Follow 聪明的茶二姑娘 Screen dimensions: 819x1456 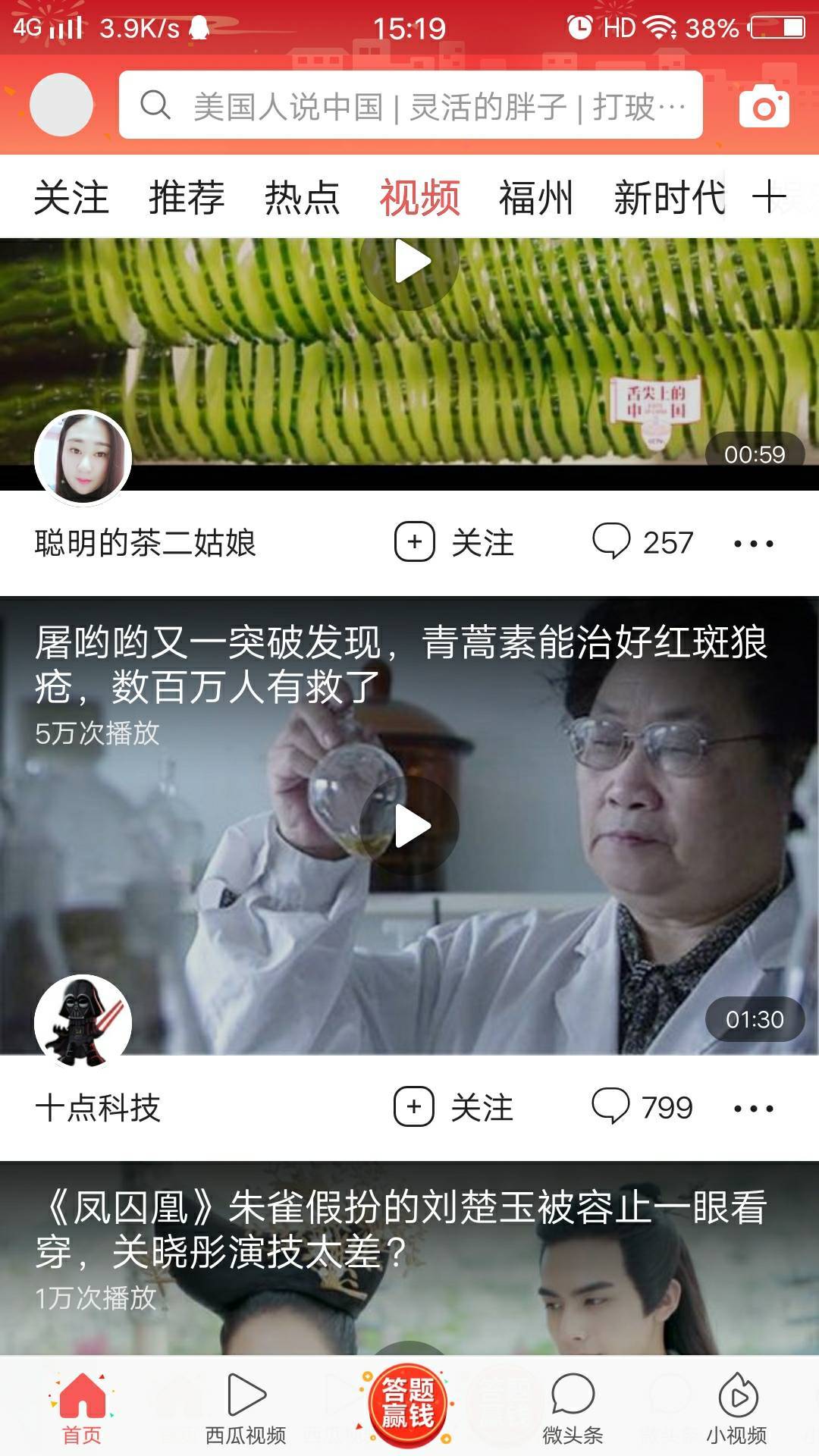click(x=454, y=542)
